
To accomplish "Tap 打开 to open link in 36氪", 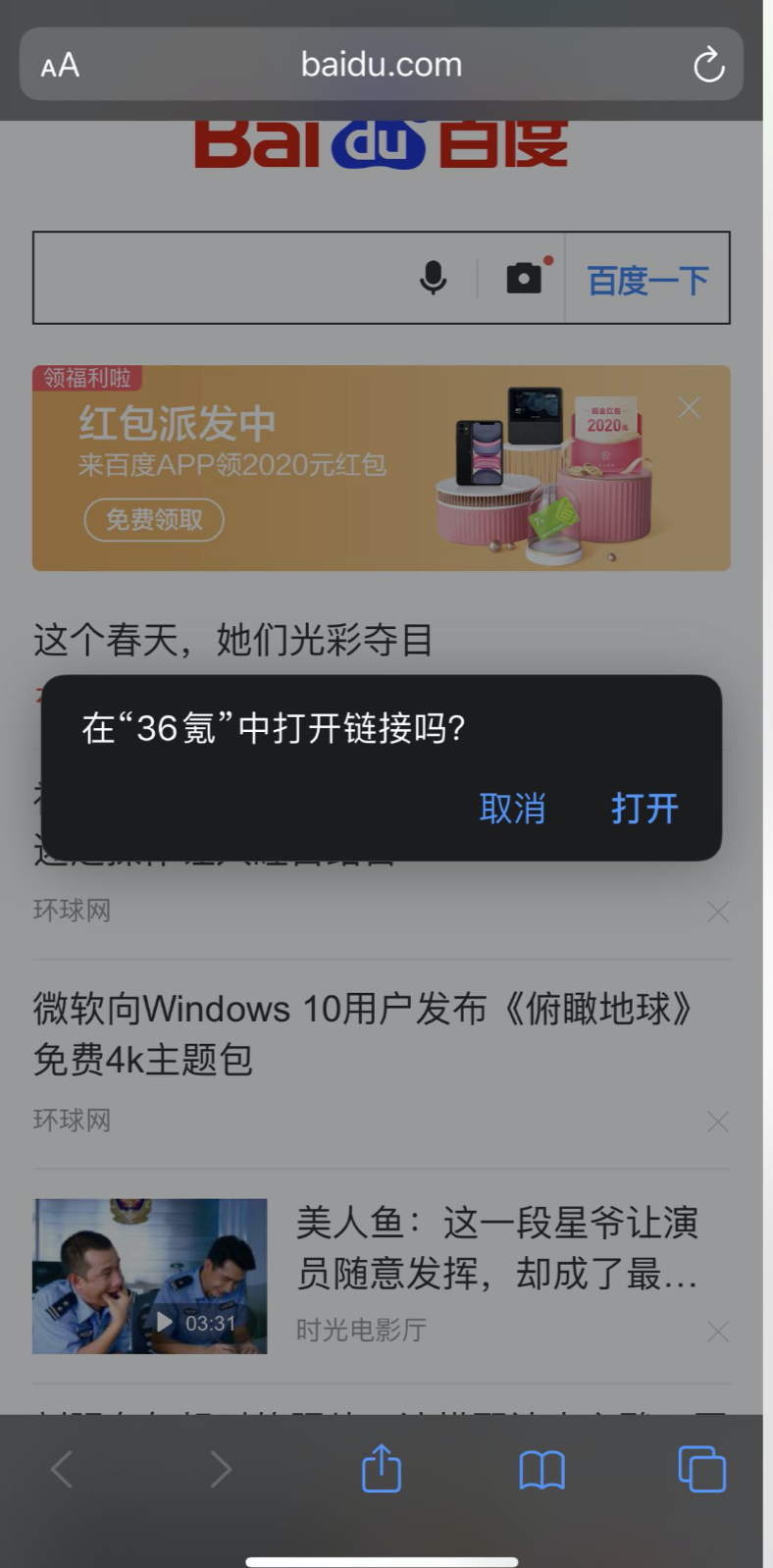I will point(644,809).
